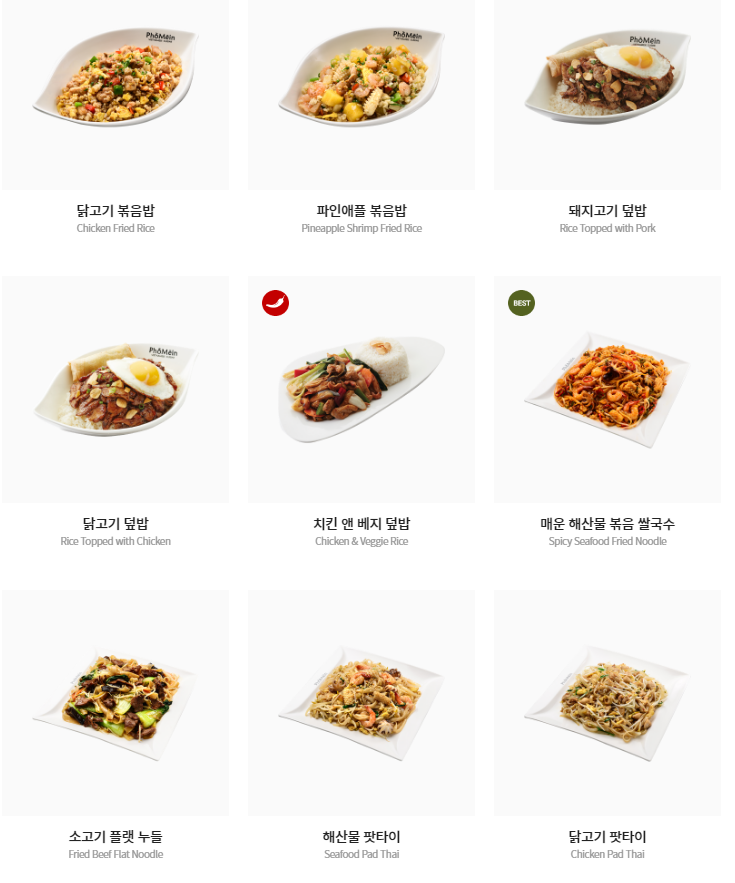Open the Chicken Fried Rice item
735x883 pixels.
click(115, 85)
